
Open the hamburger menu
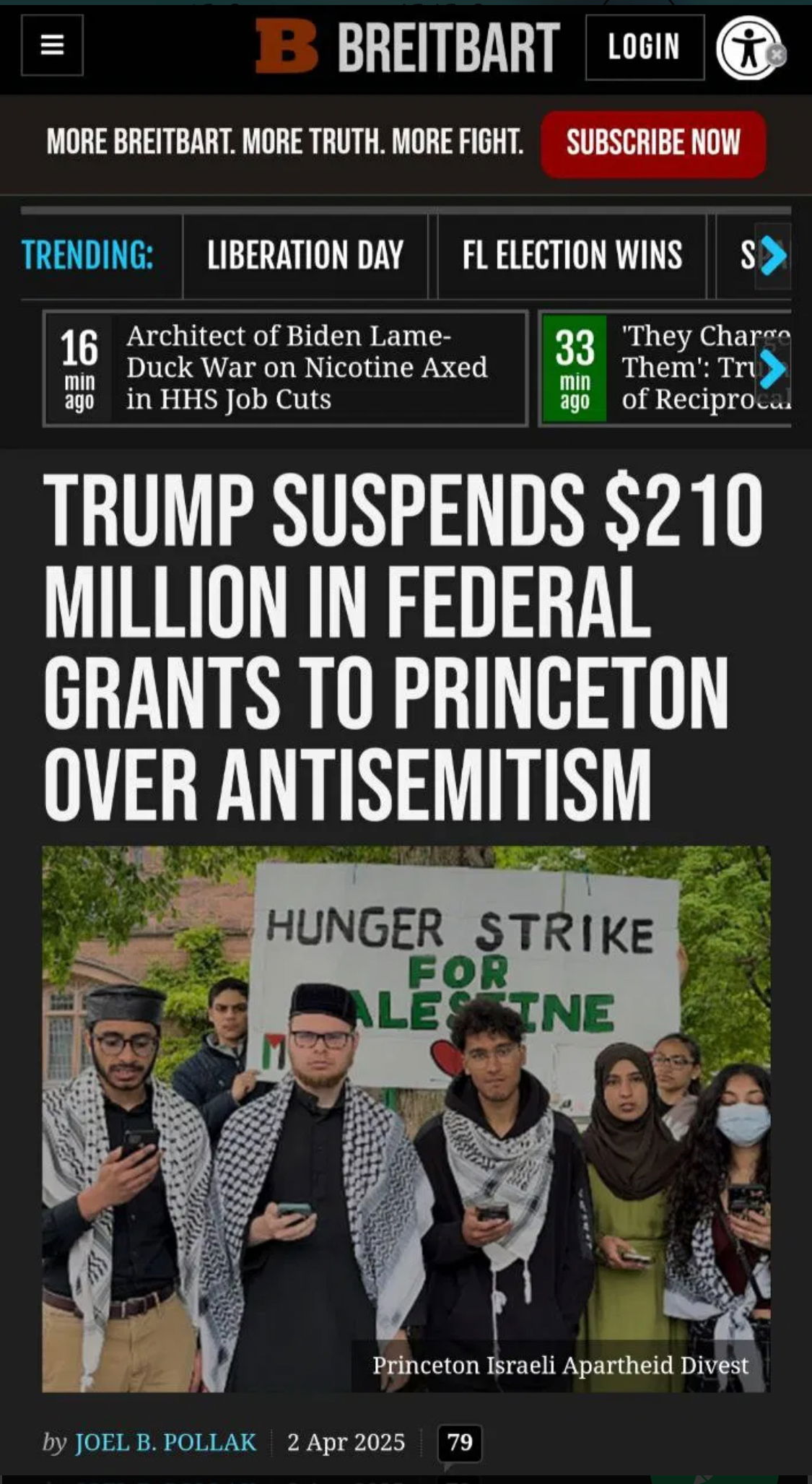click(x=52, y=45)
